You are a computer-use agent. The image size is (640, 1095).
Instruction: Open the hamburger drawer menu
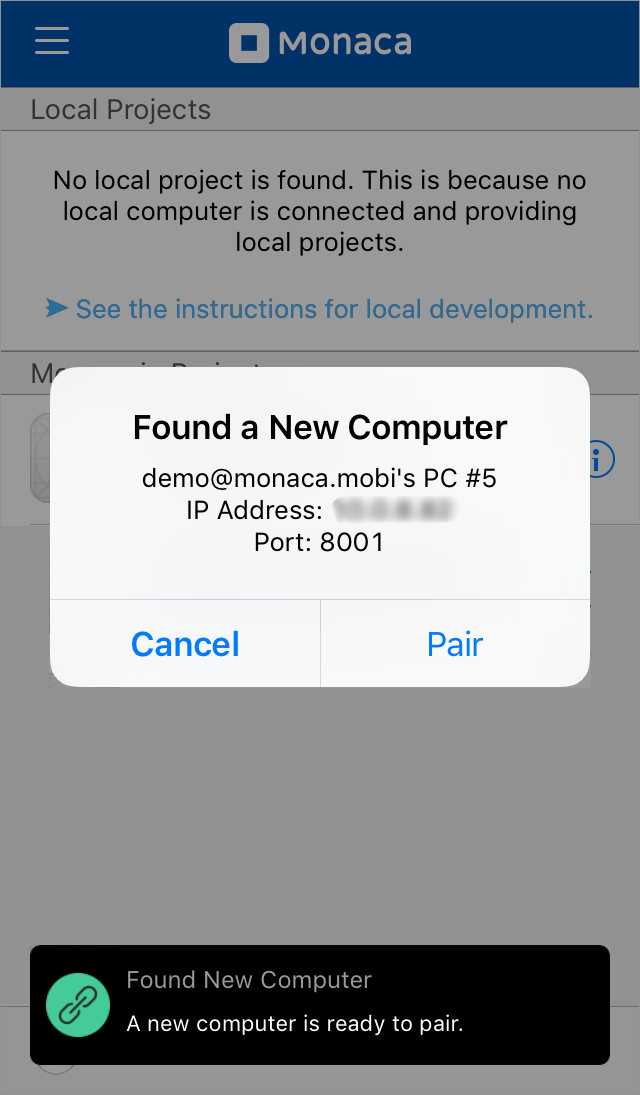tap(52, 42)
